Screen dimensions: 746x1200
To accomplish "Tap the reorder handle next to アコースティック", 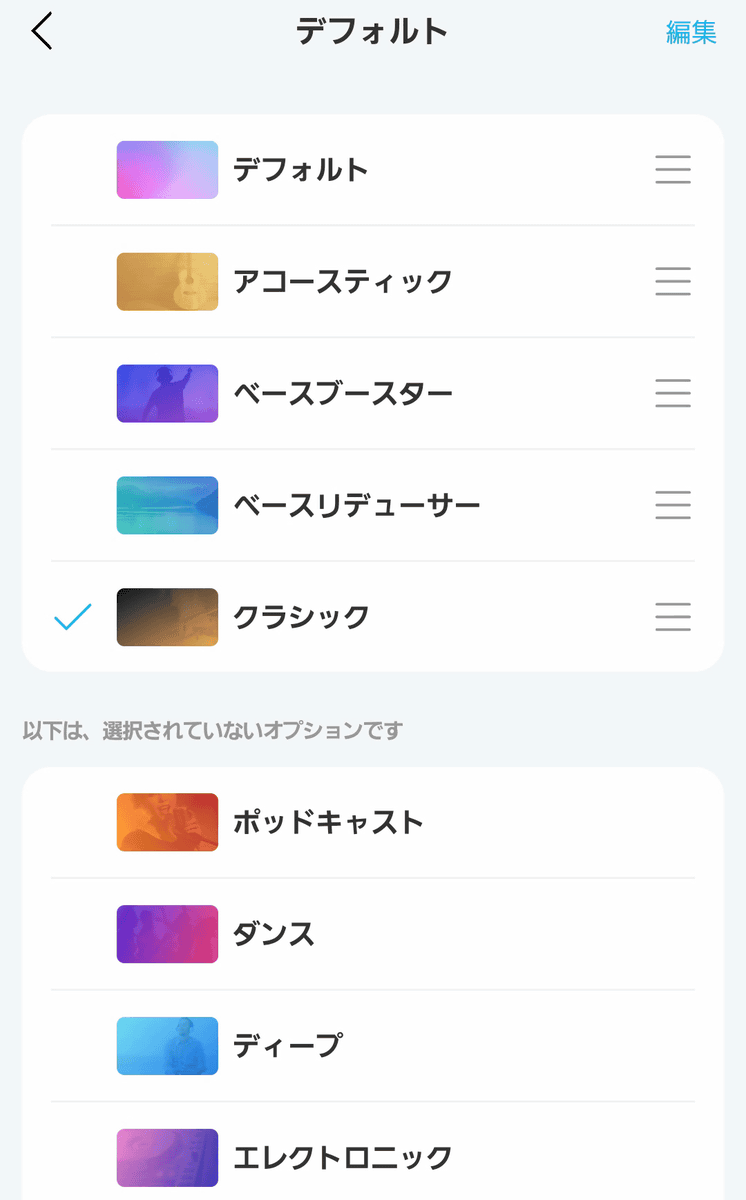I will click(x=673, y=282).
